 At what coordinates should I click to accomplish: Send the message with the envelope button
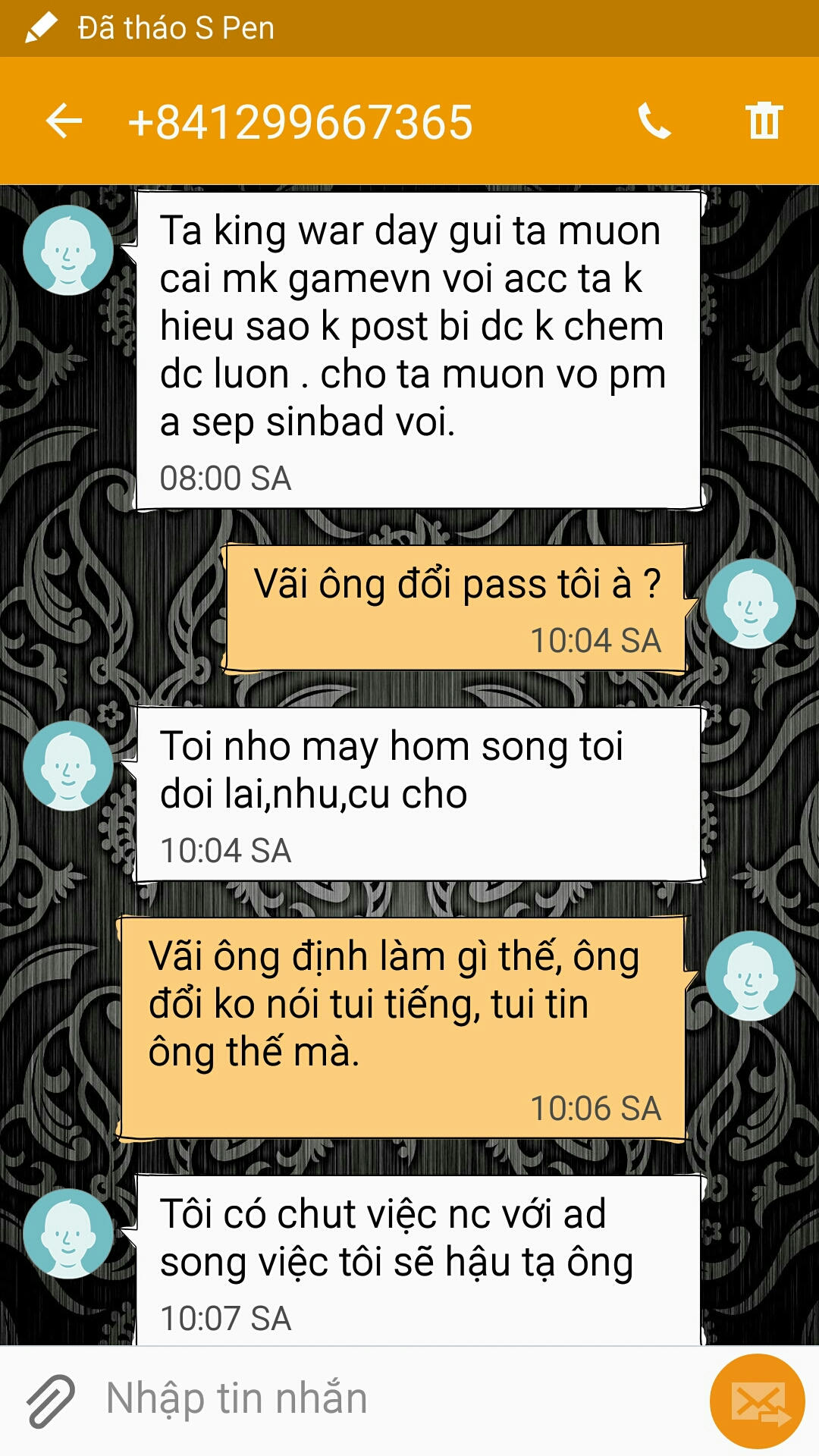tap(757, 1401)
